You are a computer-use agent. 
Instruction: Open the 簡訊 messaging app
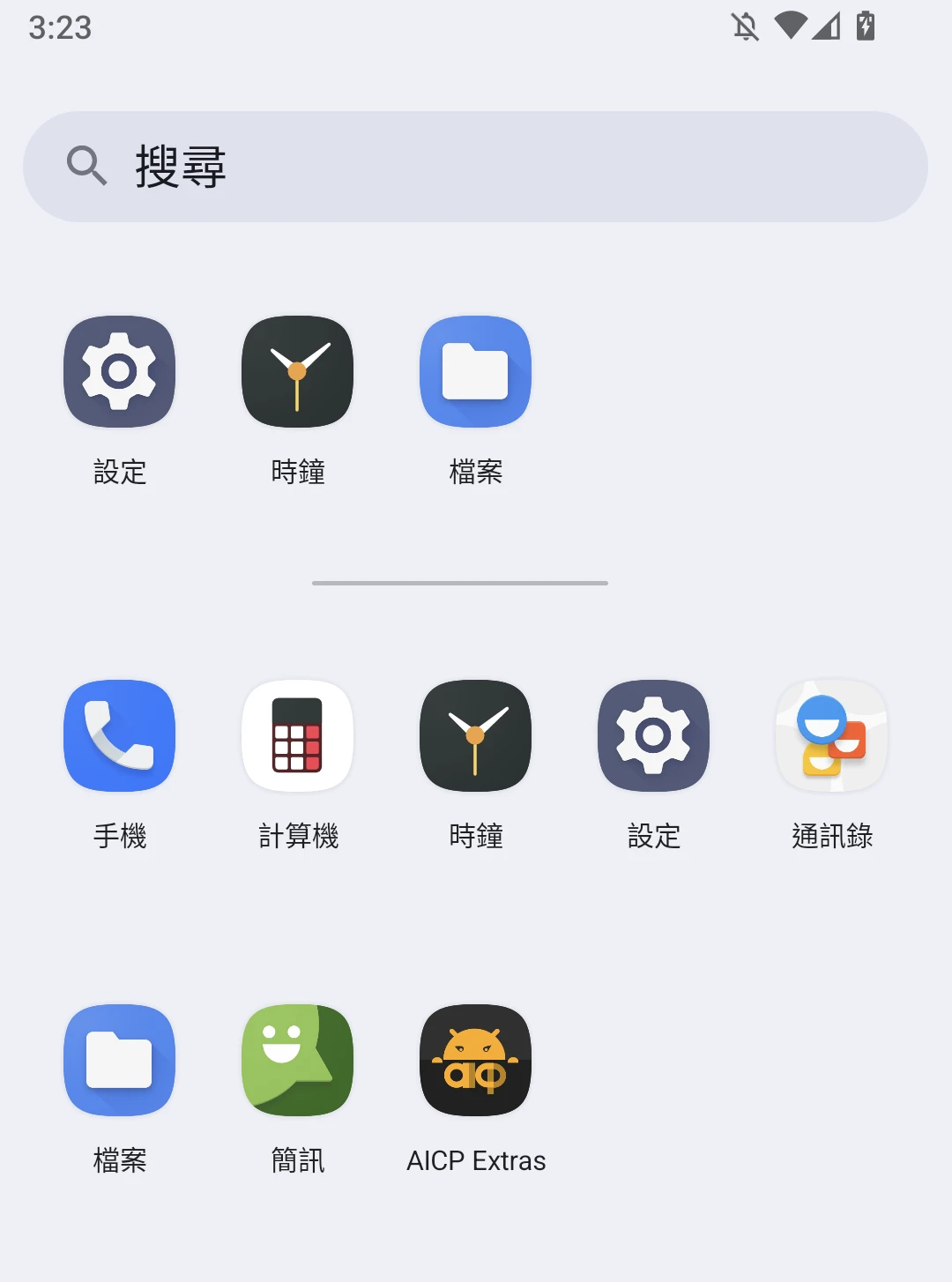[x=298, y=1061]
